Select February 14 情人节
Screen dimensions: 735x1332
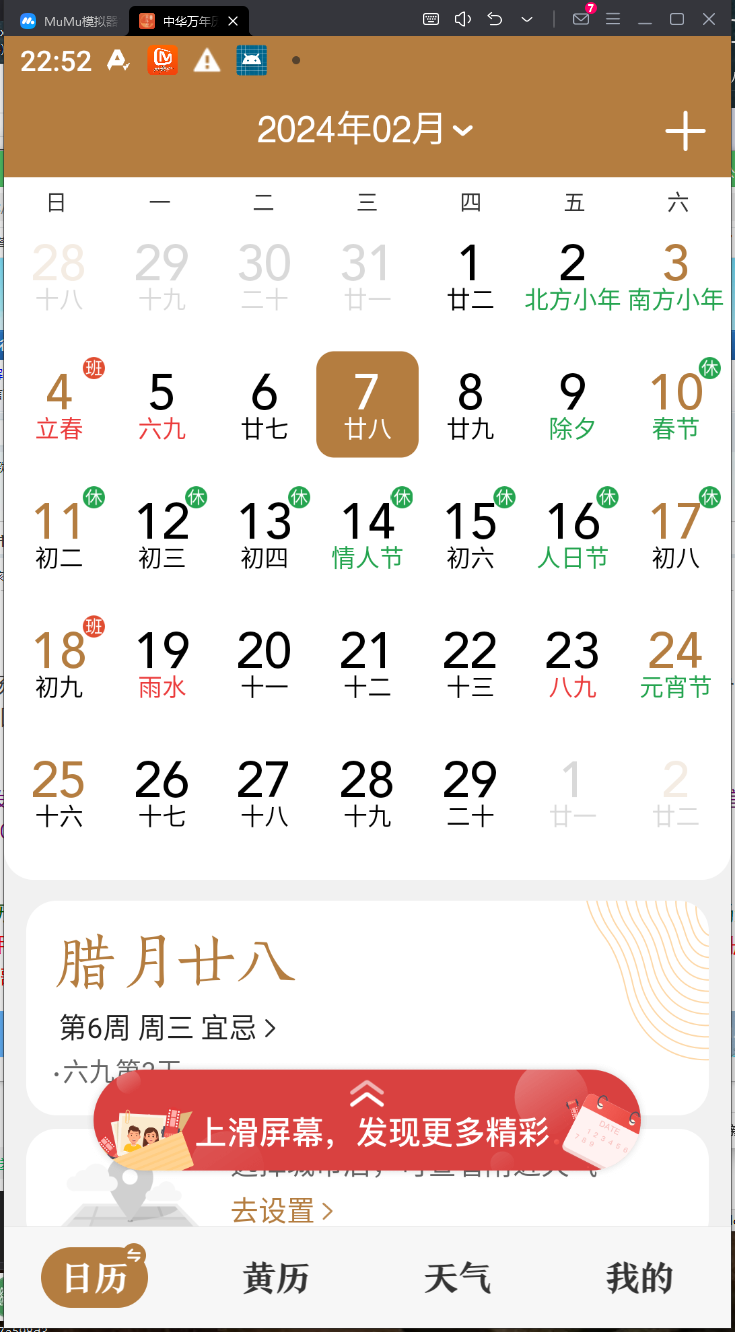click(x=367, y=535)
